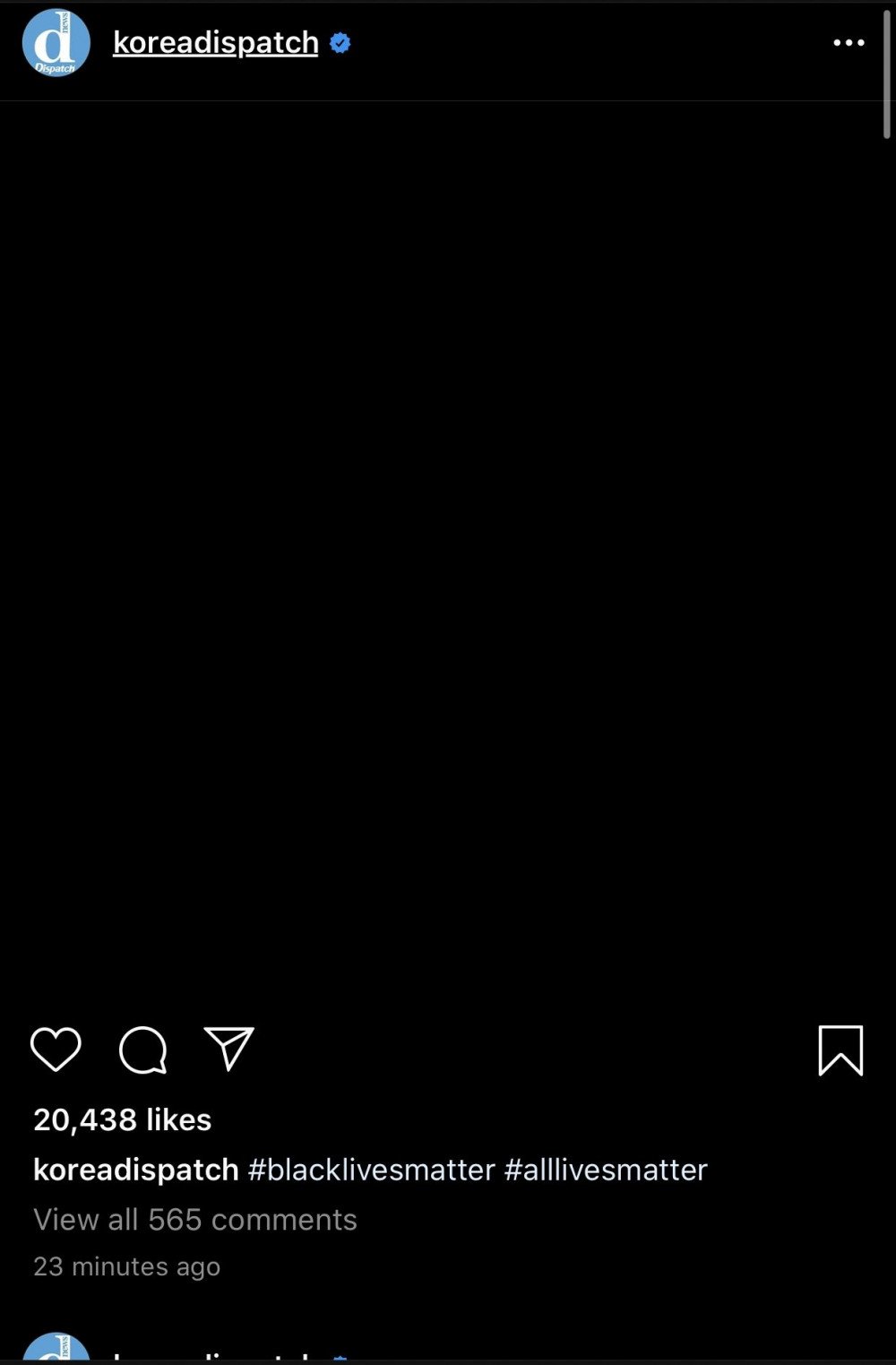Click the 20,438 likes count
This screenshot has width=896, height=1365.
[121, 1119]
